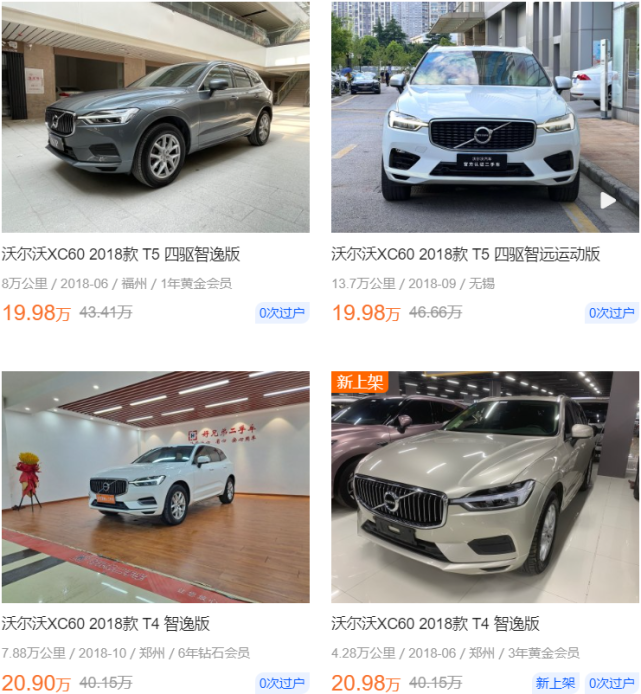Open the XC60 T5 四驱智远运动版 listing from 无锡
Viewport: 641px width, 694px height.
[x=466, y=254]
